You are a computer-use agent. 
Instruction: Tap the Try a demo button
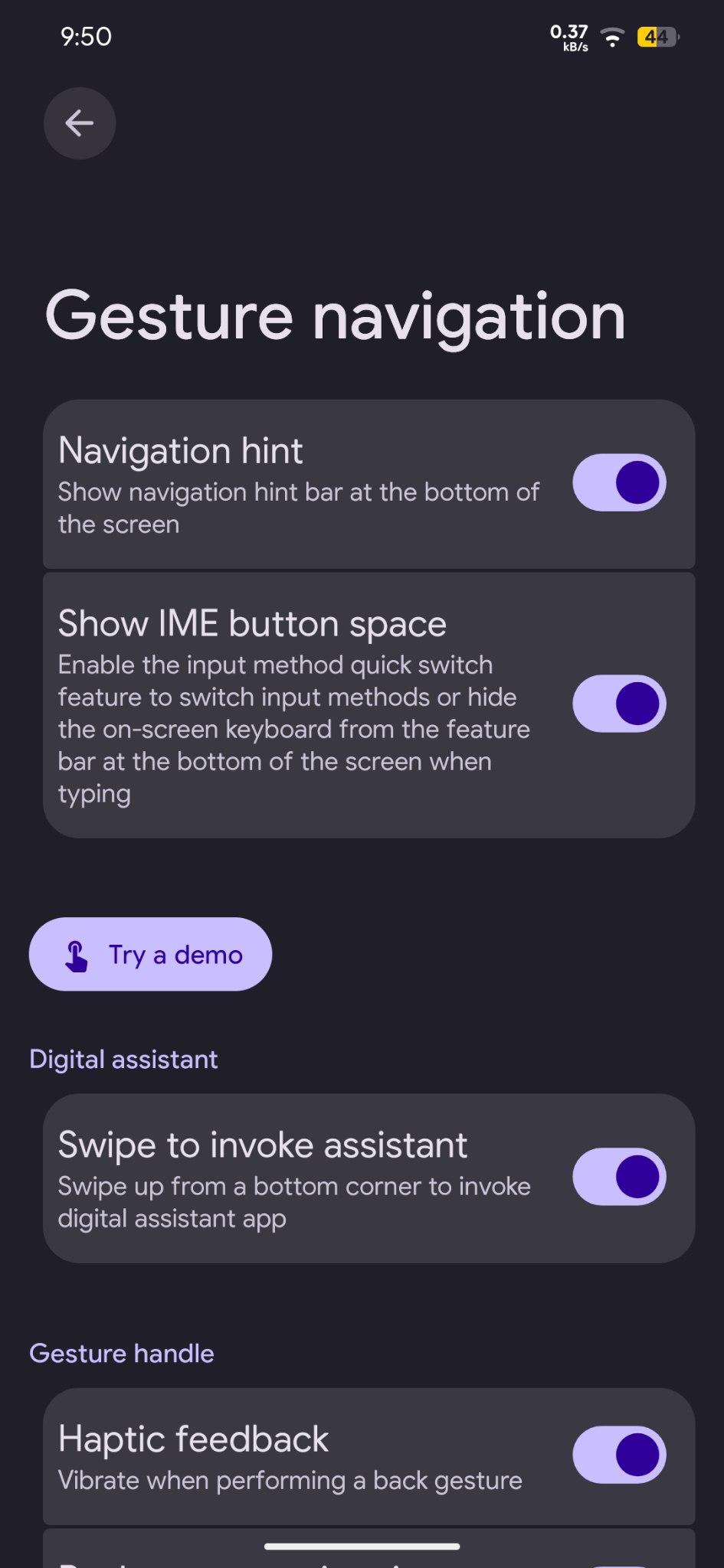tap(150, 954)
